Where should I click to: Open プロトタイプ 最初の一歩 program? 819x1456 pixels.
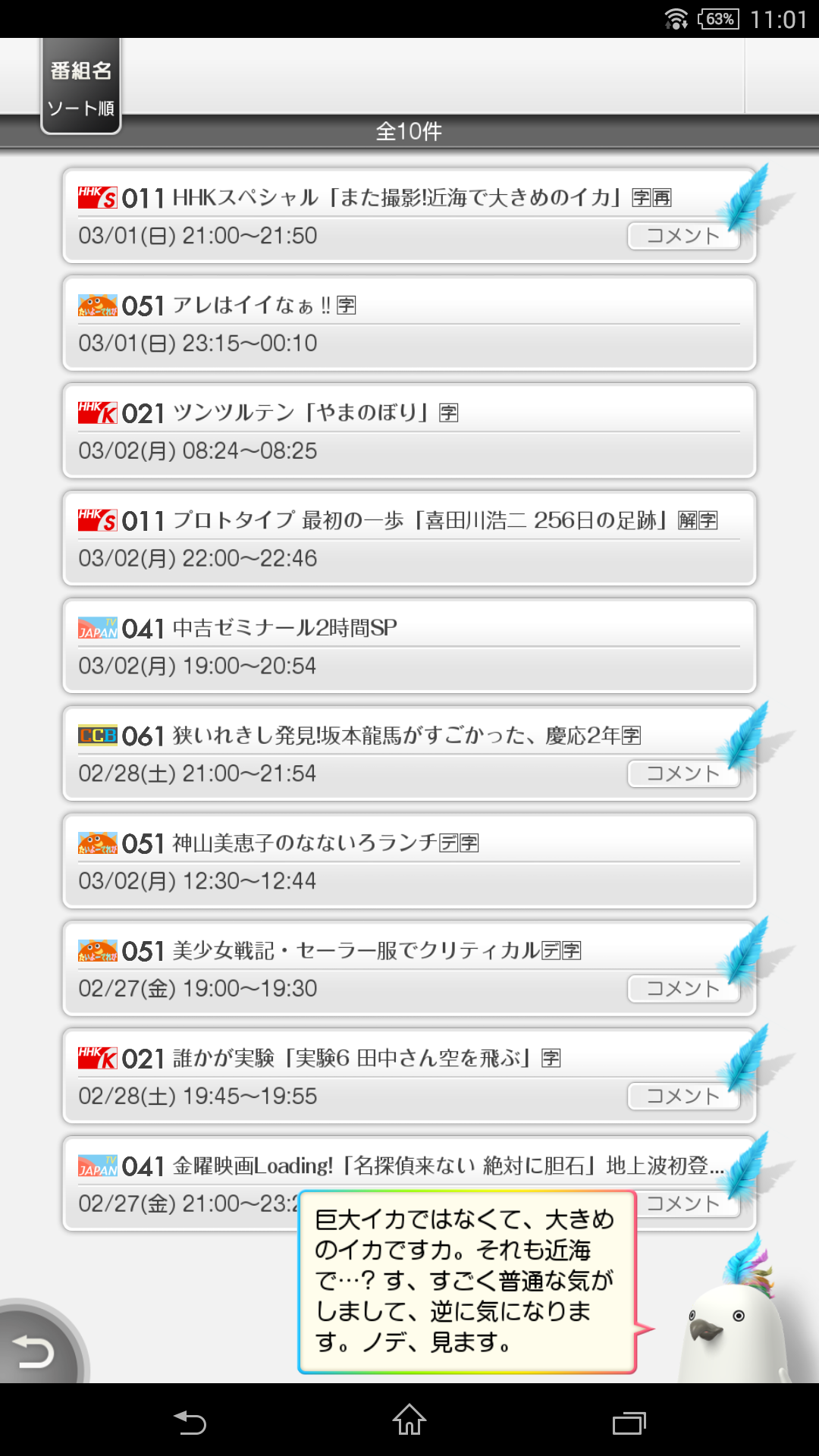coord(409,538)
